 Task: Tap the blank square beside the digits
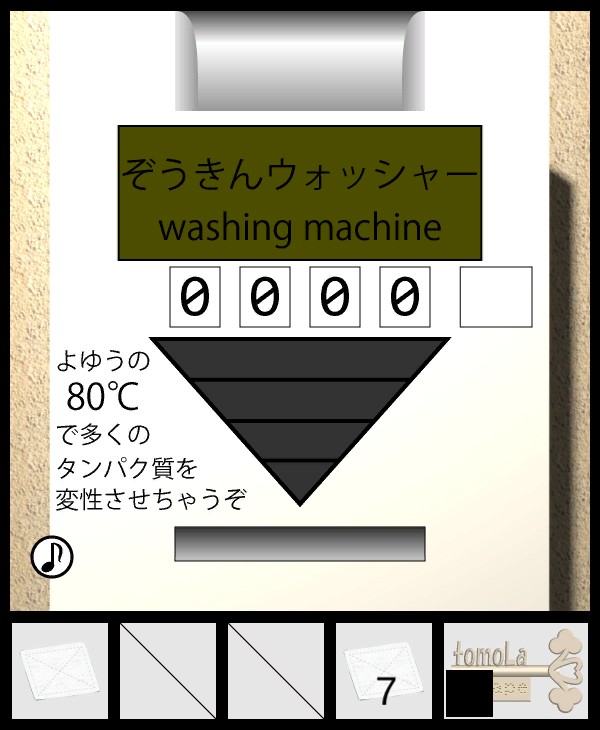point(496,297)
